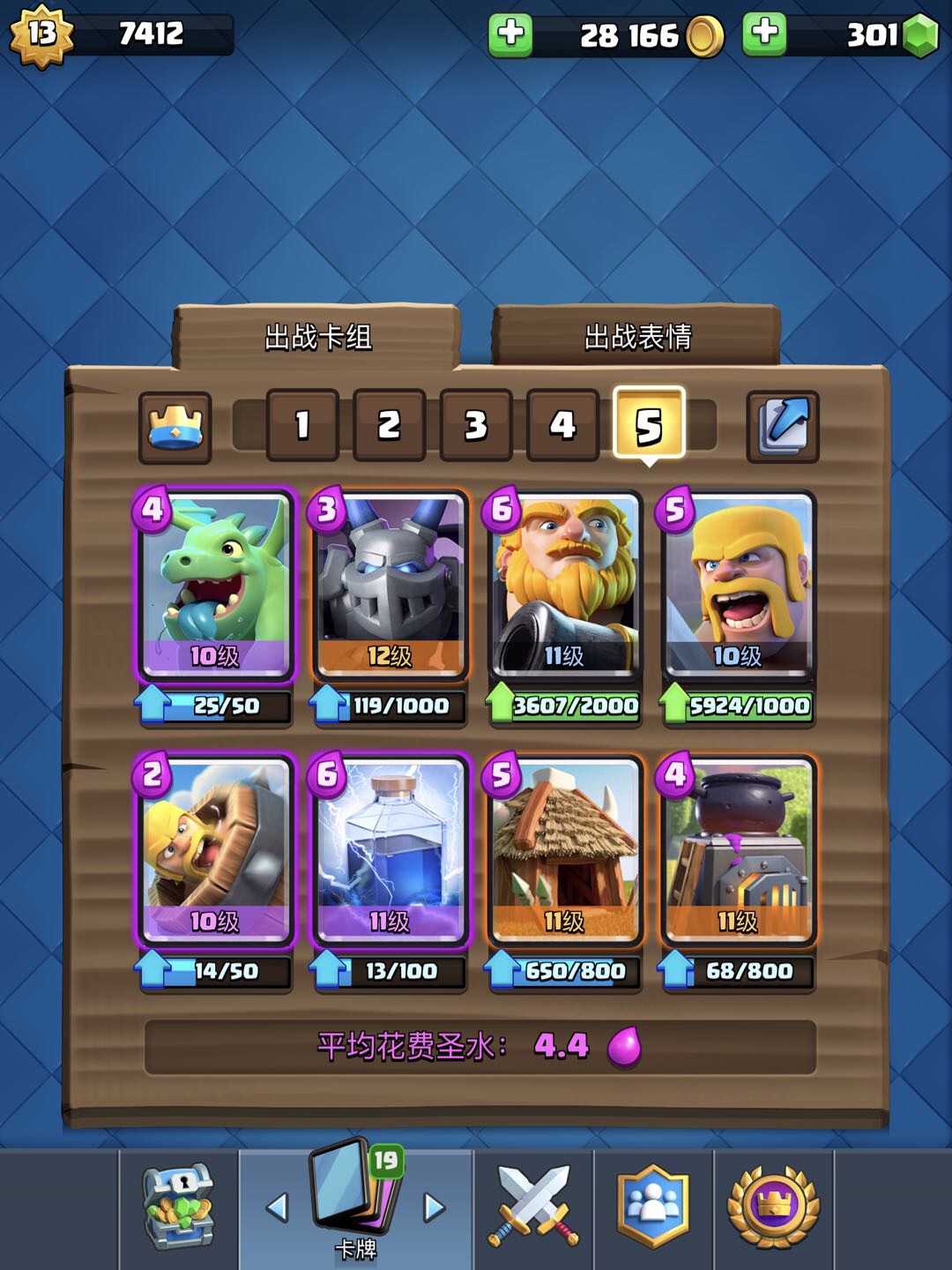Go to the shop chest tab
The image size is (952, 1270).
tap(179, 1206)
